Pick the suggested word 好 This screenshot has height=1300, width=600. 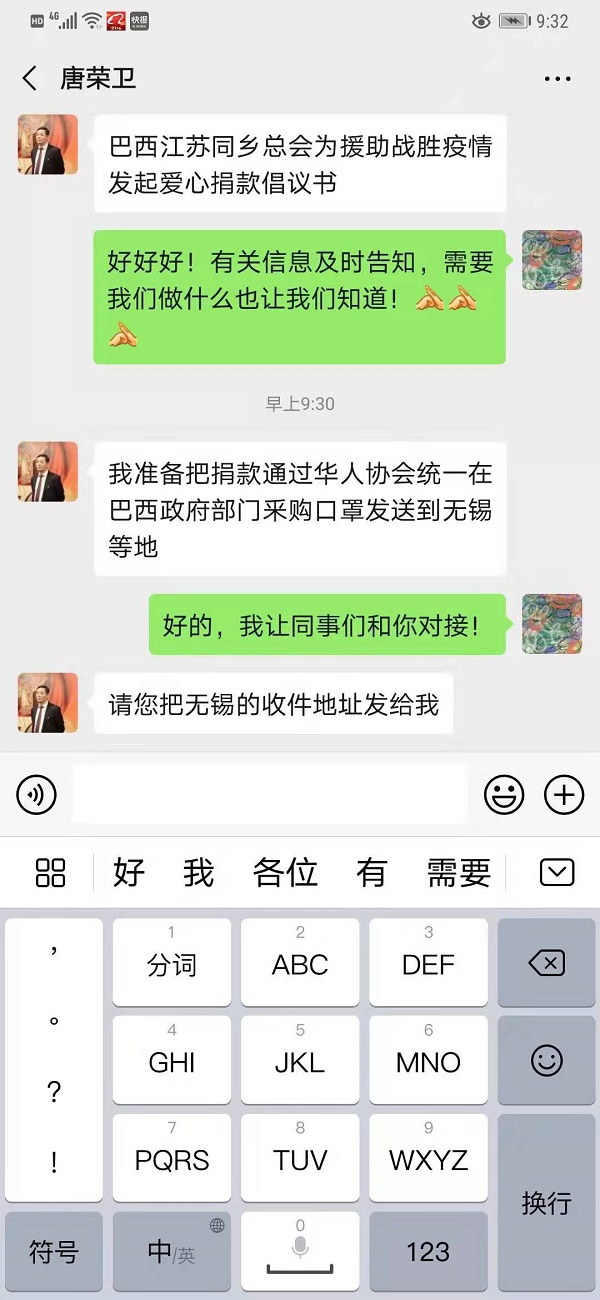pos(129,872)
